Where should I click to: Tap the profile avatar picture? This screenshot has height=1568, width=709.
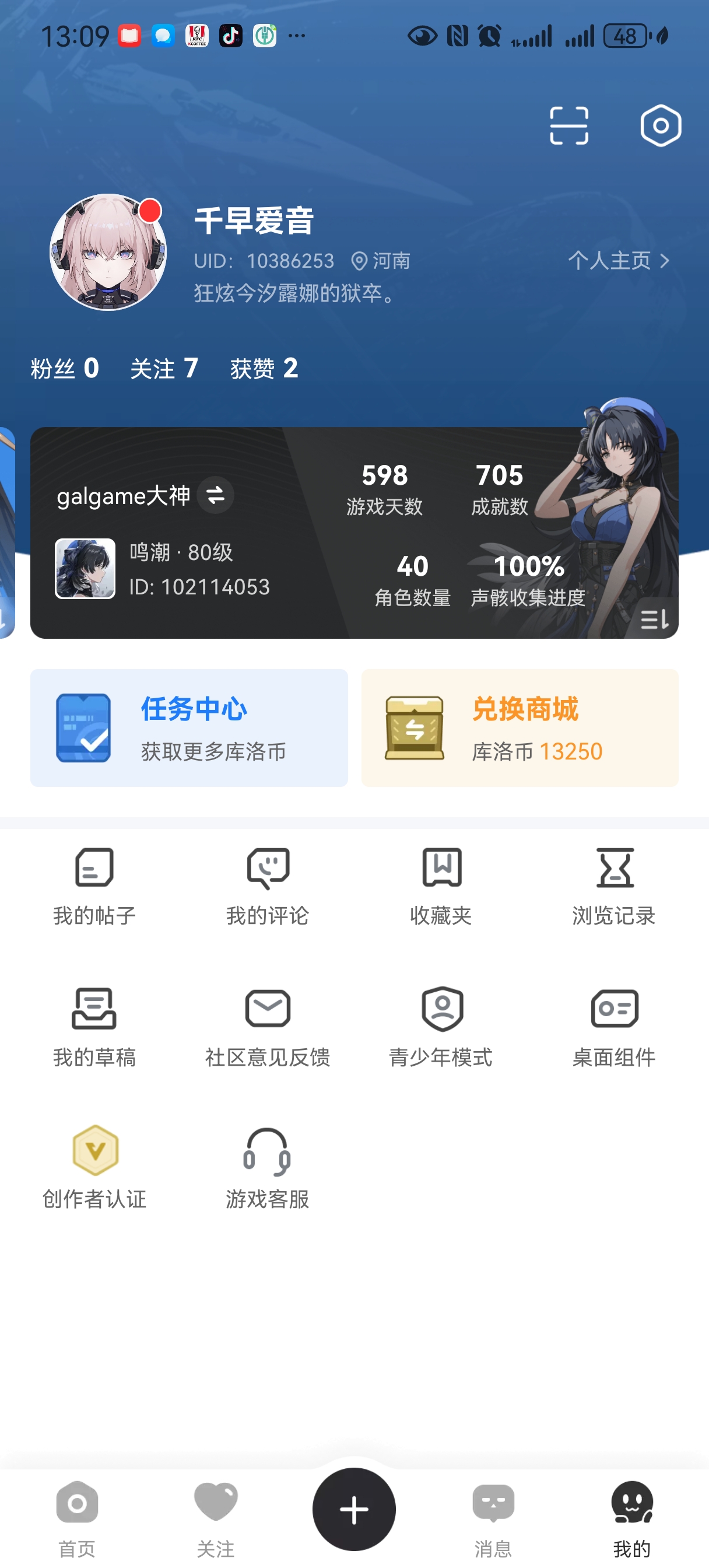[x=108, y=252]
